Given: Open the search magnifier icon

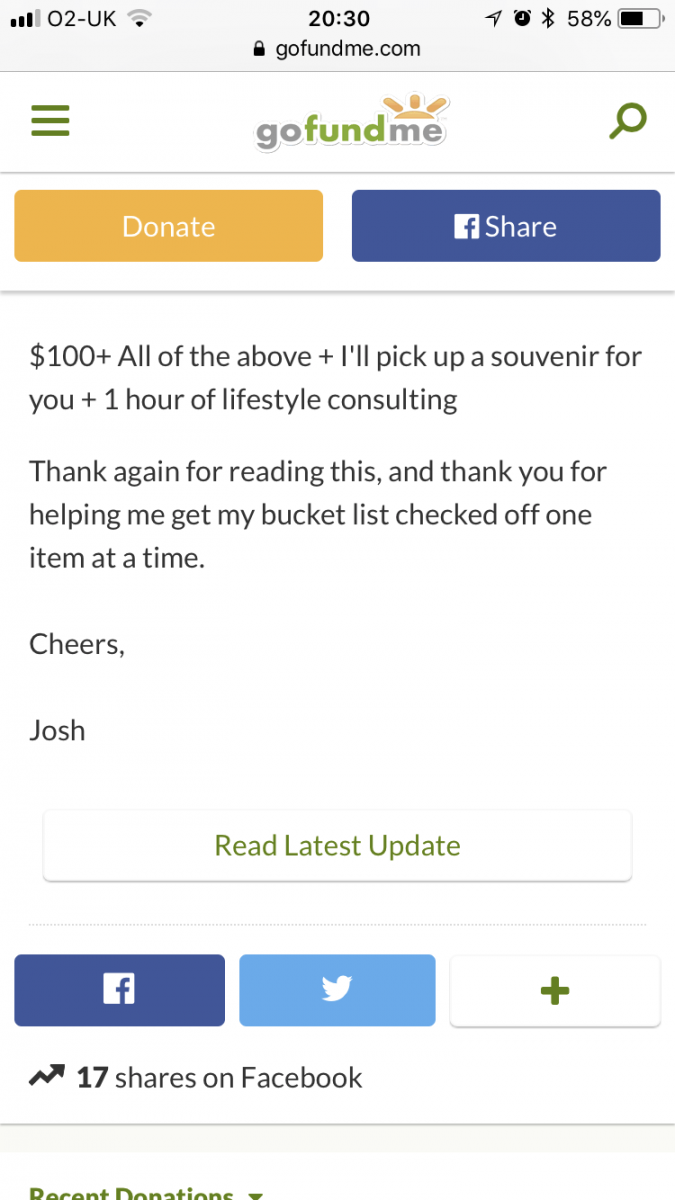Looking at the screenshot, I should (628, 122).
